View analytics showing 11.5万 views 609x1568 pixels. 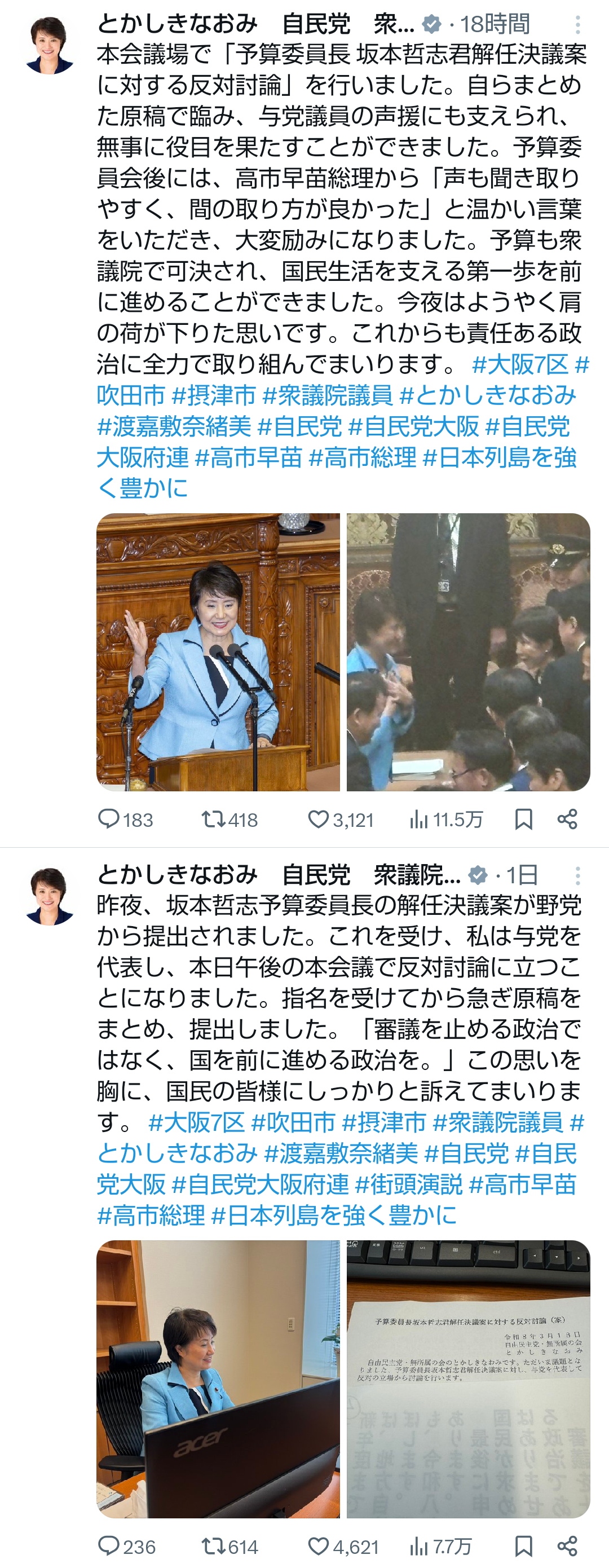(x=420, y=820)
